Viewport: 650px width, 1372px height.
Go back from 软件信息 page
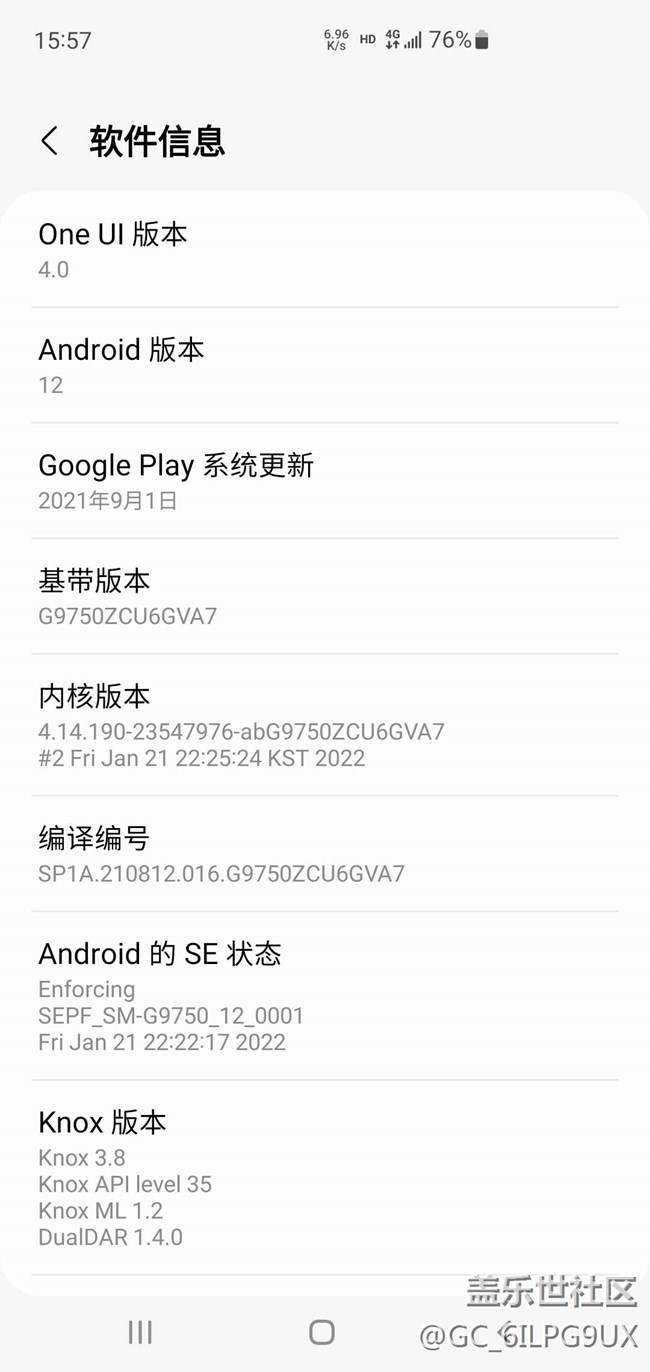[x=49, y=141]
